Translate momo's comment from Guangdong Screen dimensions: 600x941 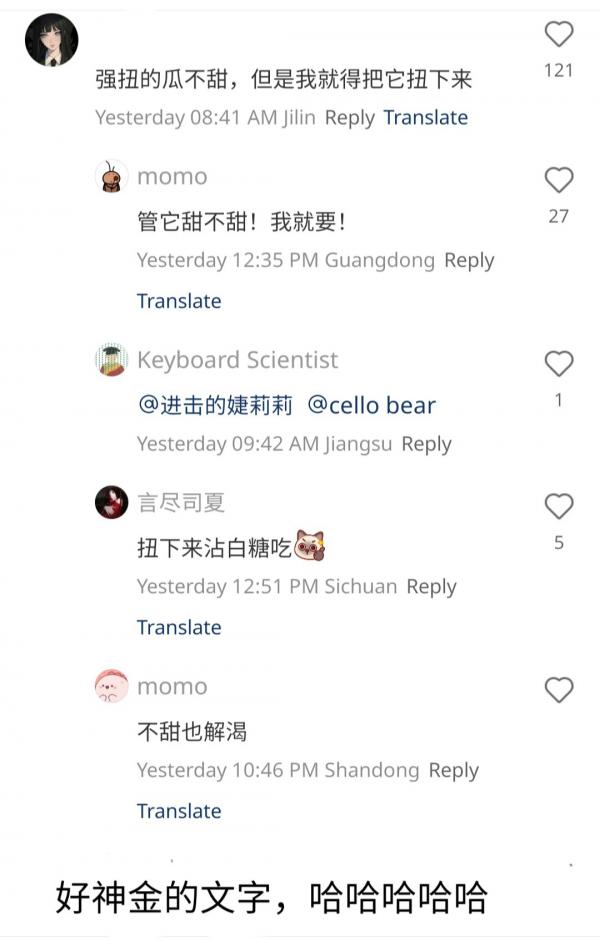click(179, 301)
